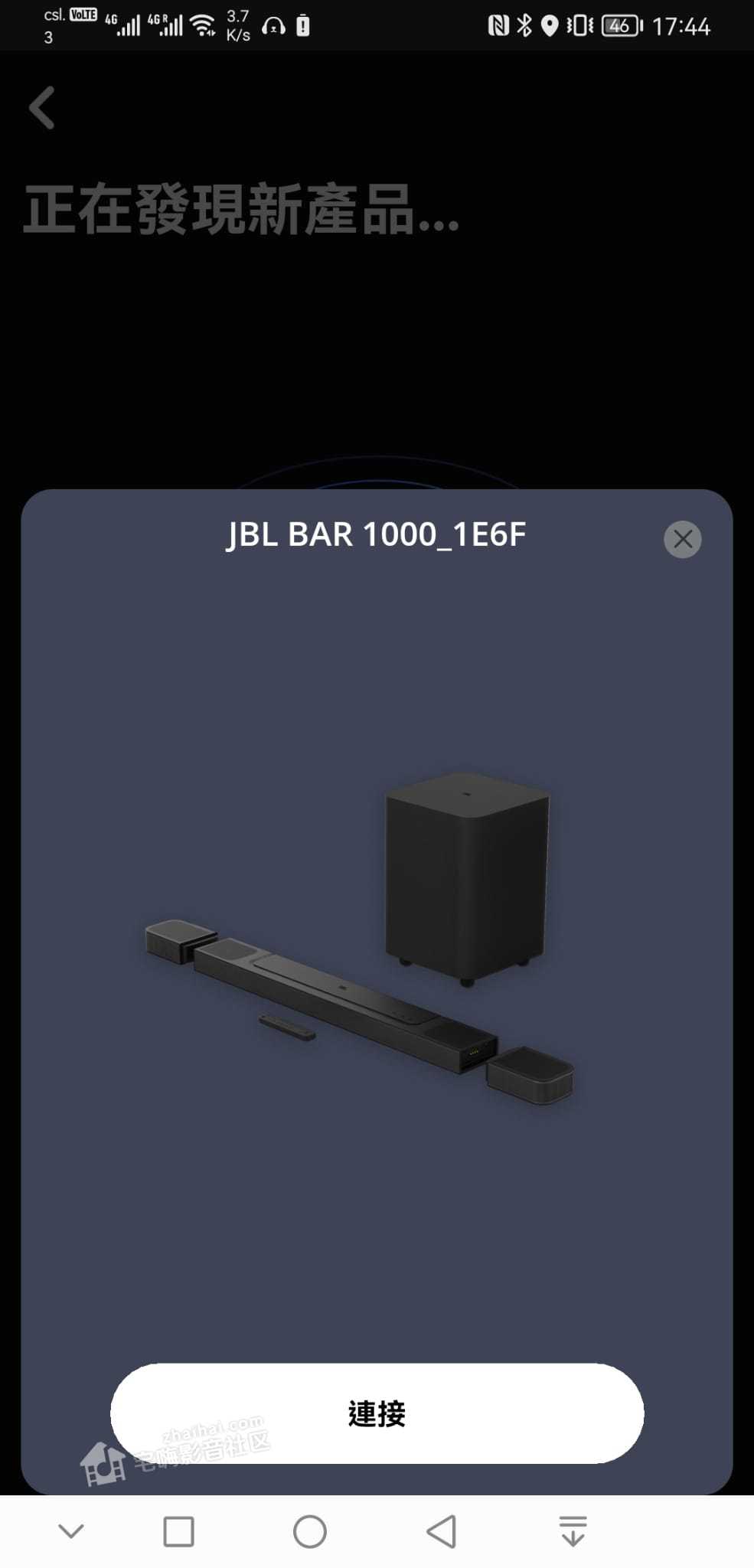
Task: Open recent apps from the navigation bar
Action: click(178, 1531)
